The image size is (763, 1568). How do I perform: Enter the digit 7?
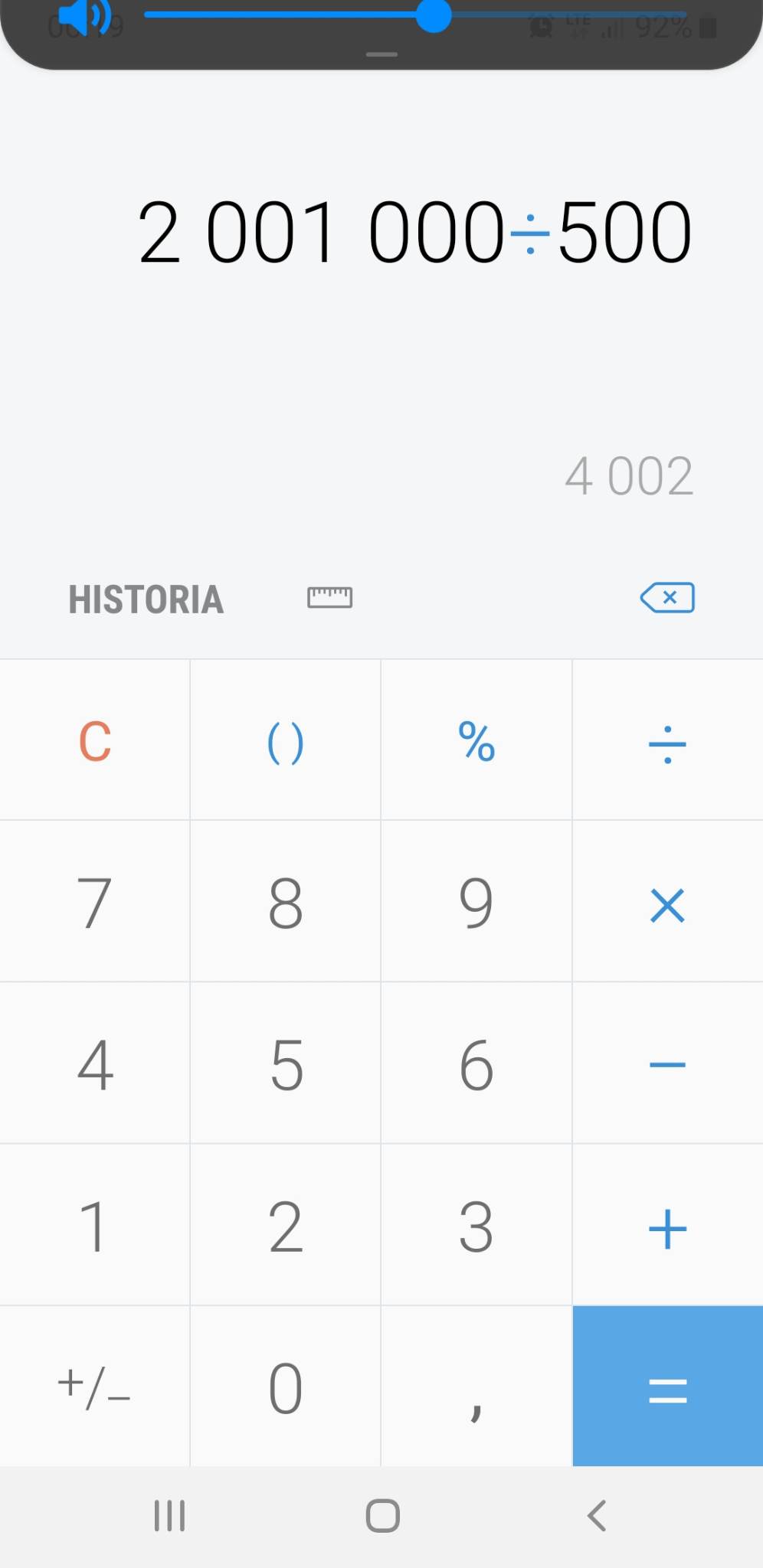pyautogui.click(x=95, y=903)
